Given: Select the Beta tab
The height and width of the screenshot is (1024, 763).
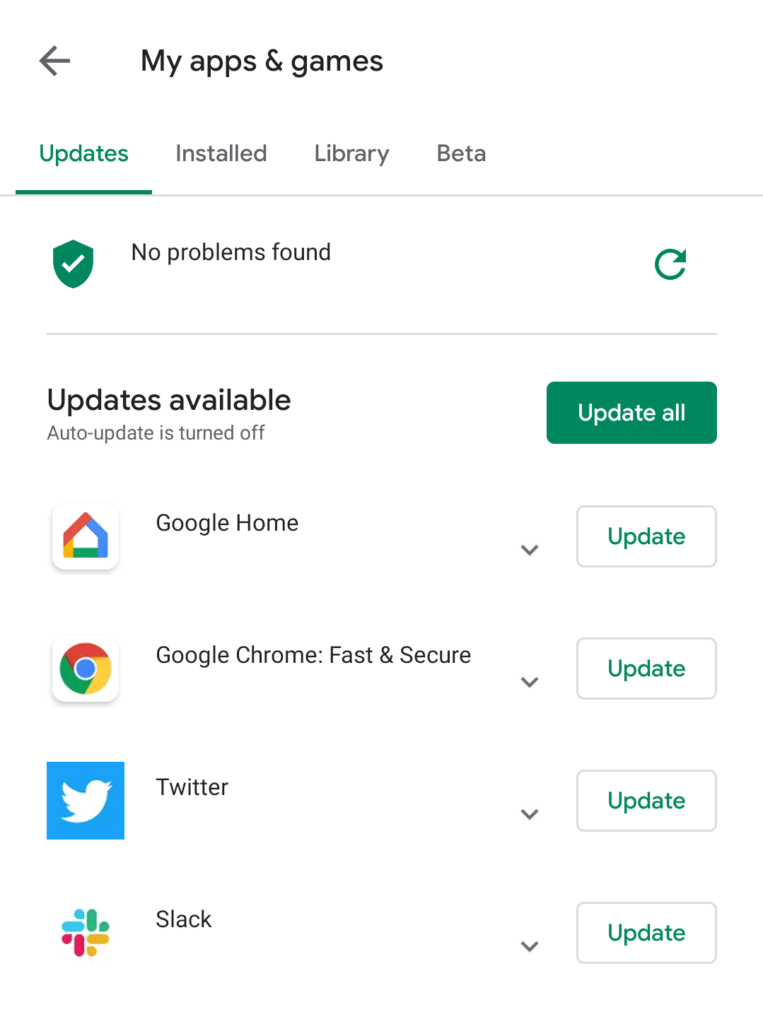Looking at the screenshot, I should coord(461,154).
